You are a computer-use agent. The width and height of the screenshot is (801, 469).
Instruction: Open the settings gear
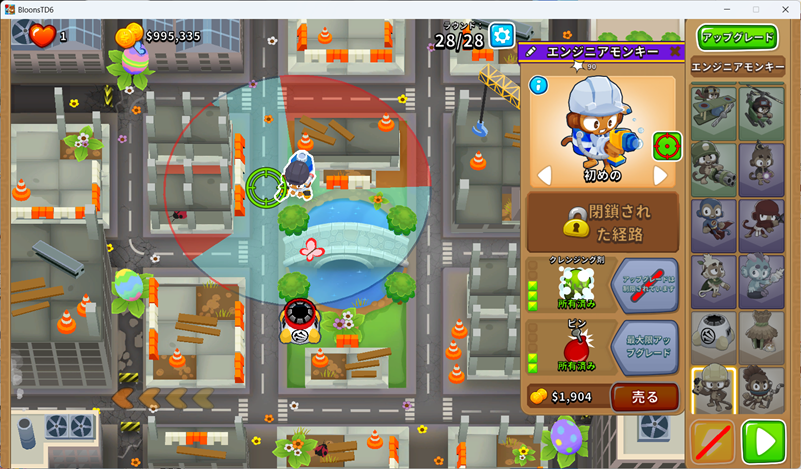501,36
